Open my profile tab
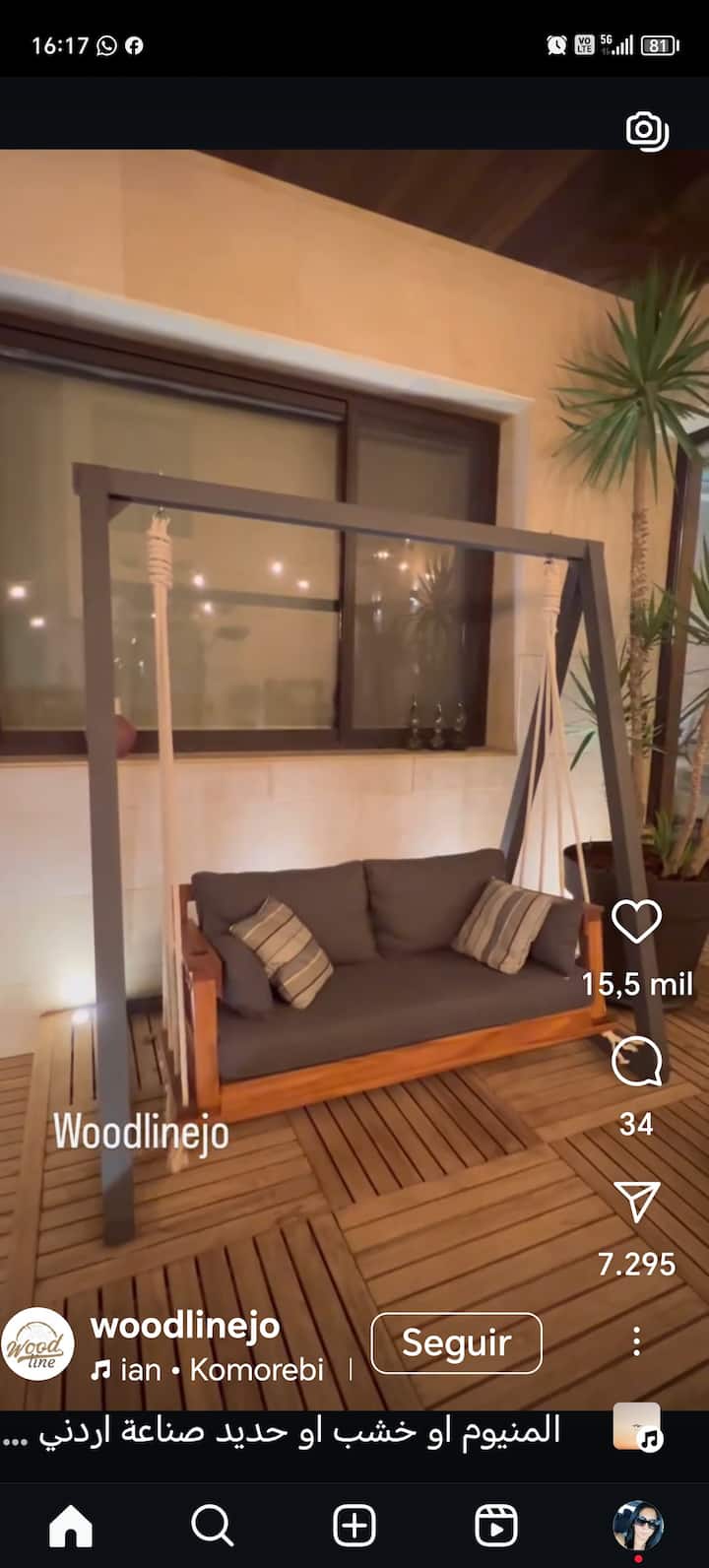709x1568 pixels. [637, 1526]
